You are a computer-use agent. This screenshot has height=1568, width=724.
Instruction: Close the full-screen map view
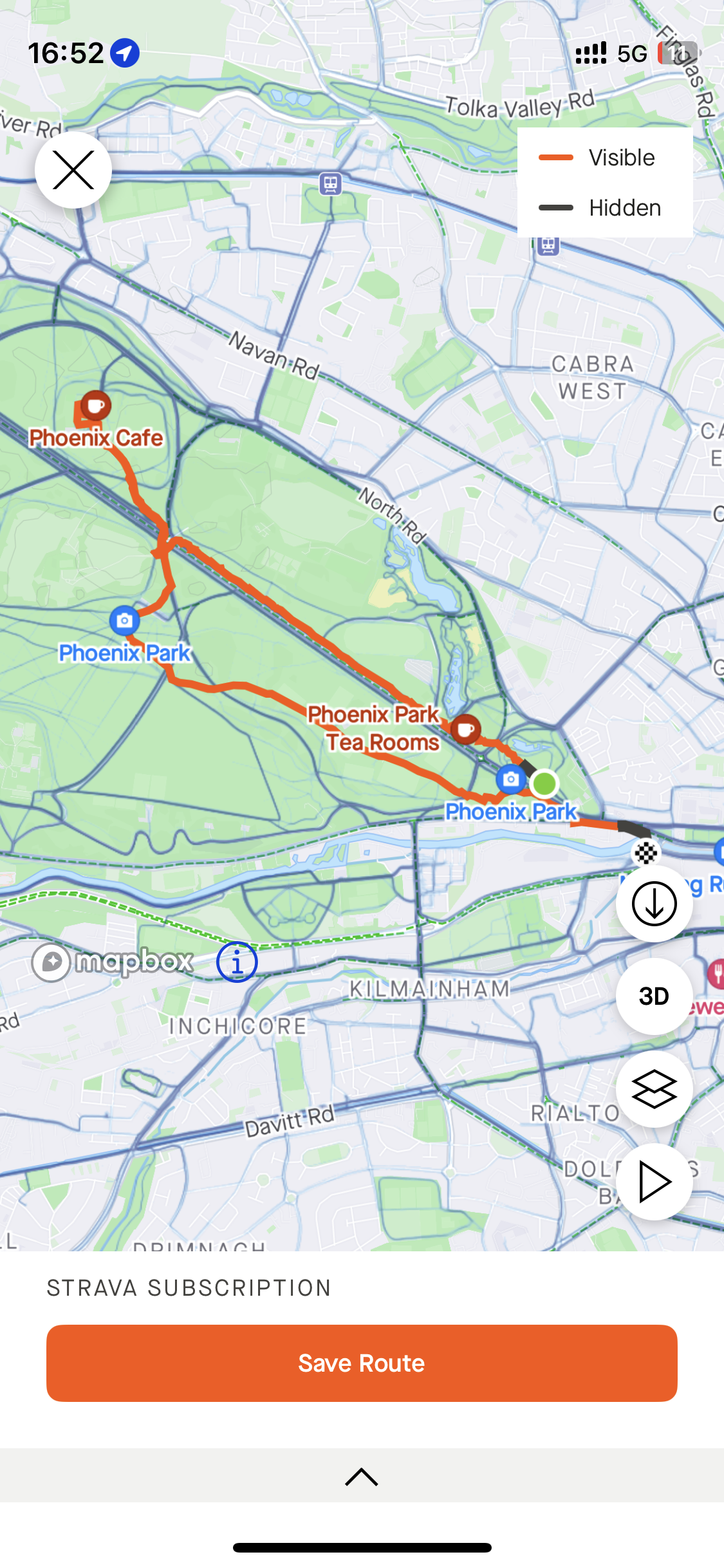pos(73,170)
